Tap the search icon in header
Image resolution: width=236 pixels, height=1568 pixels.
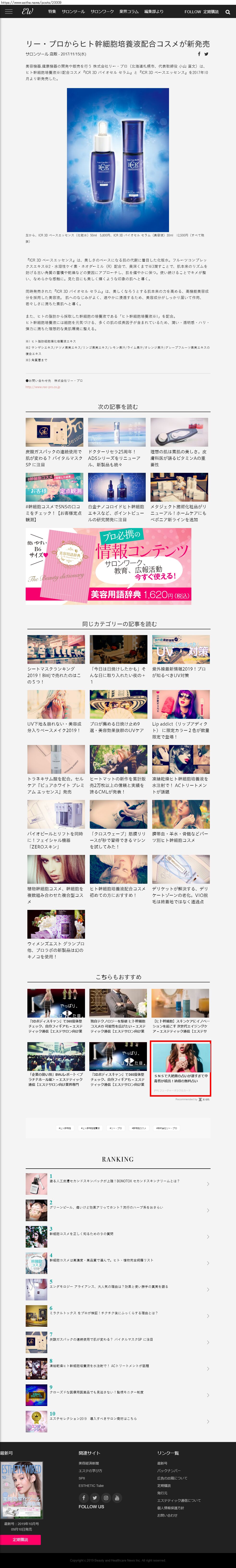(228, 12)
